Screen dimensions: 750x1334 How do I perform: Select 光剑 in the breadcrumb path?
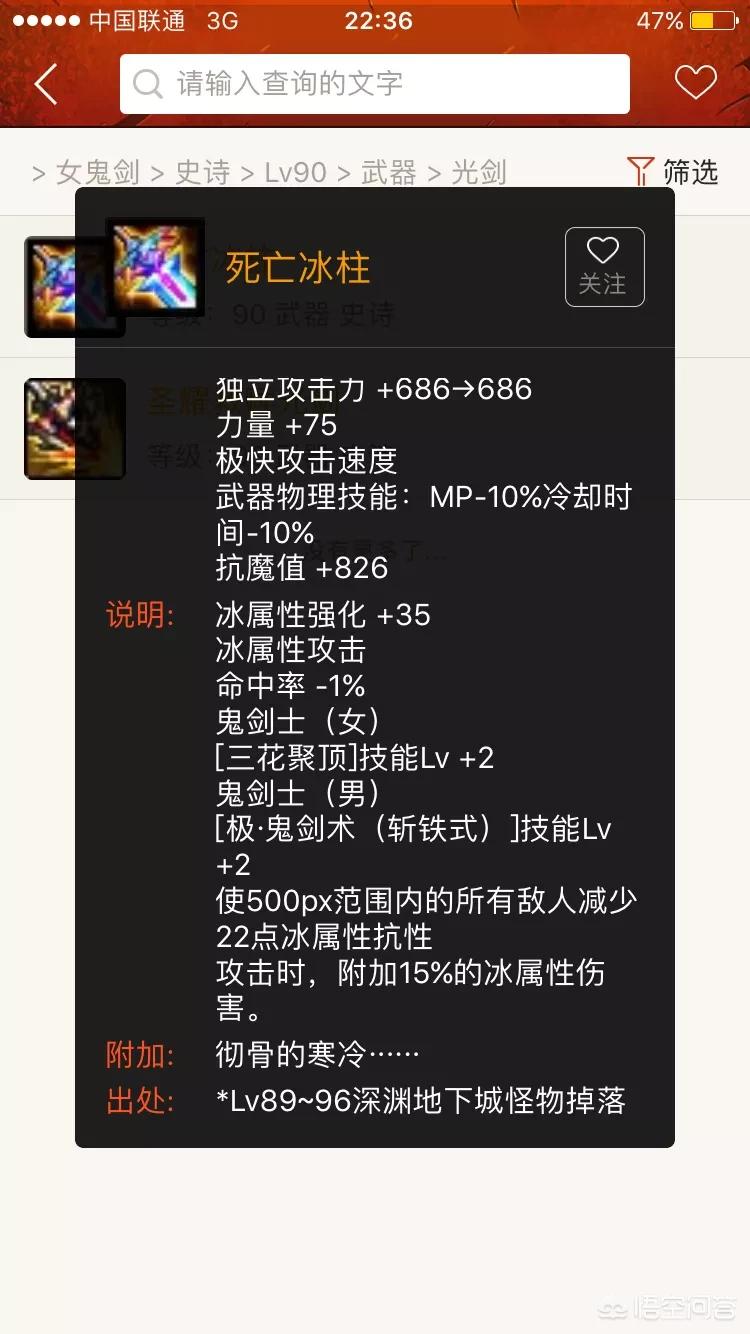(x=479, y=173)
